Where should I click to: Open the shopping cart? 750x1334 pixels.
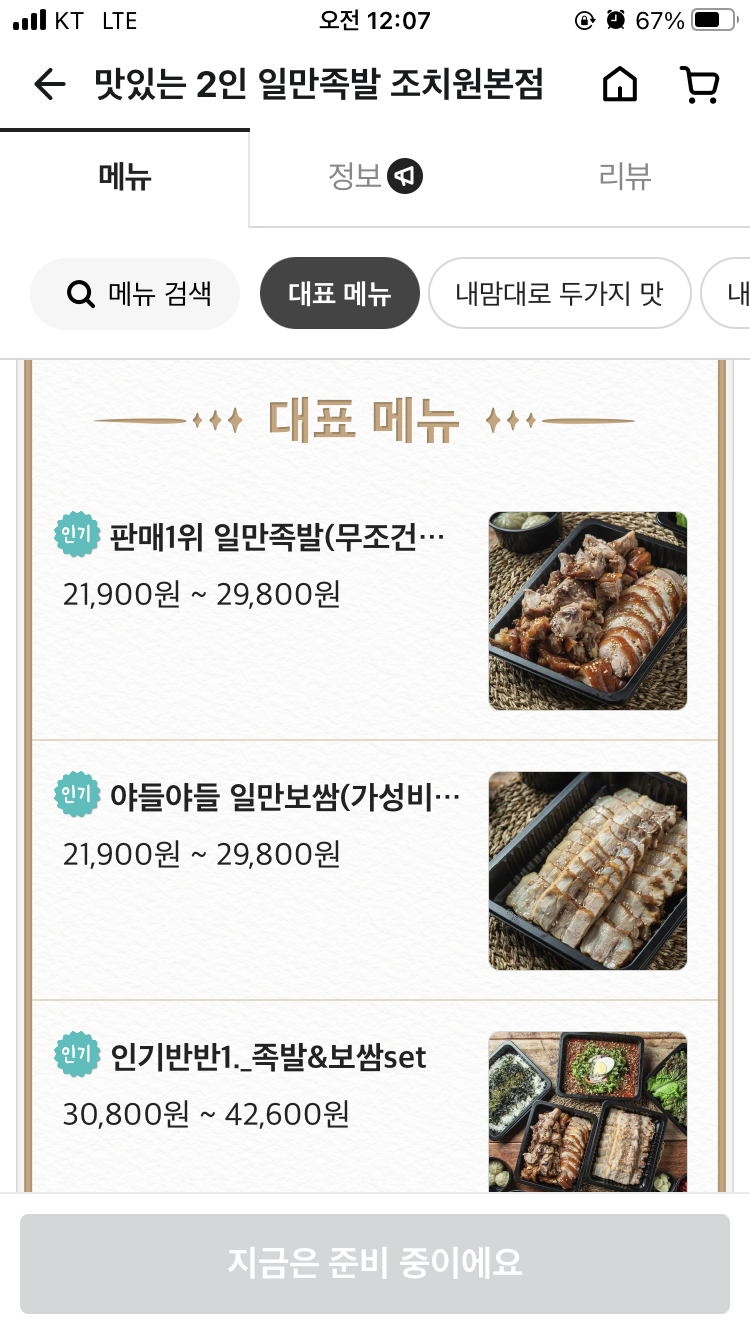(x=700, y=86)
